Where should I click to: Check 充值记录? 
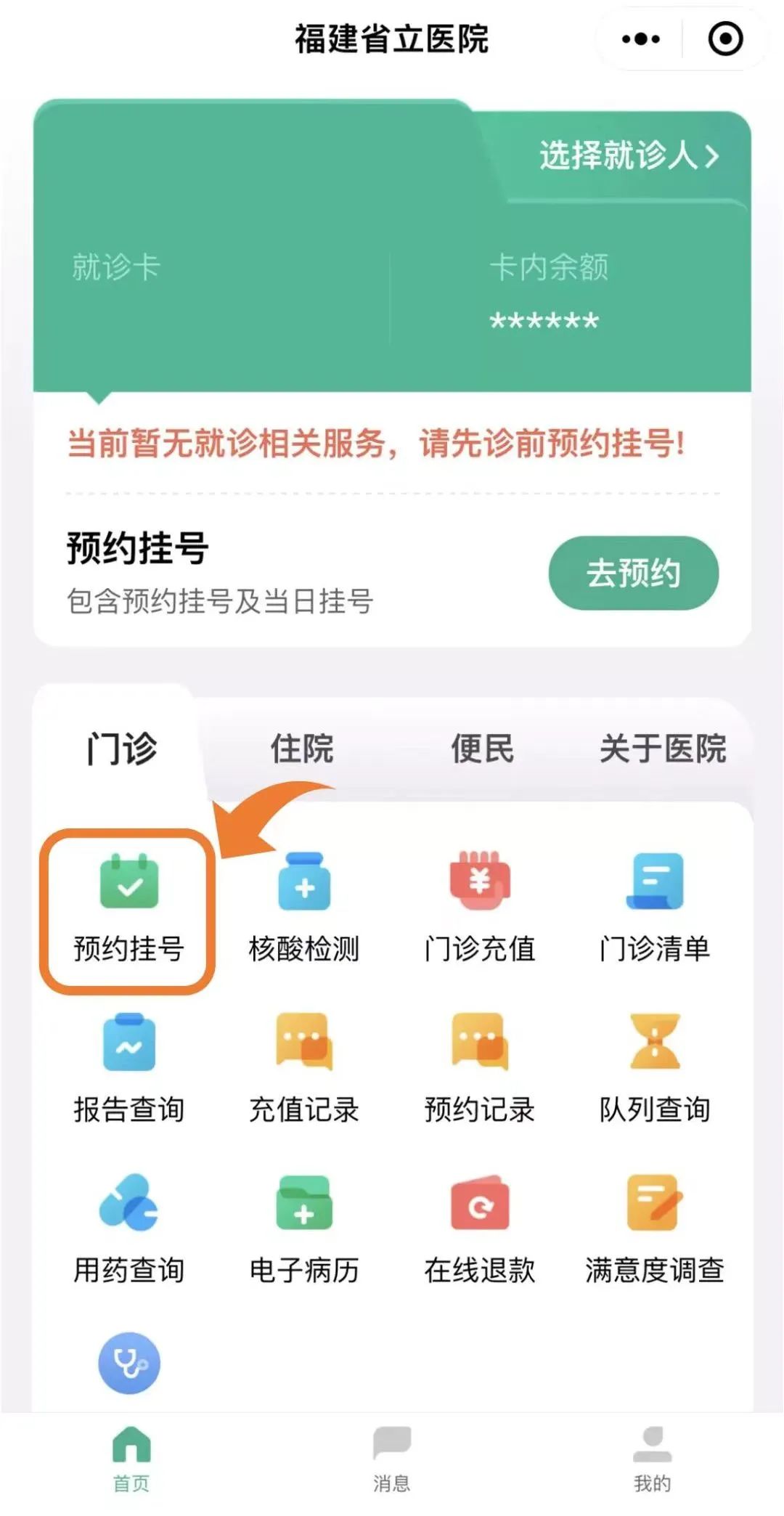pyautogui.click(x=304, y=1069)
